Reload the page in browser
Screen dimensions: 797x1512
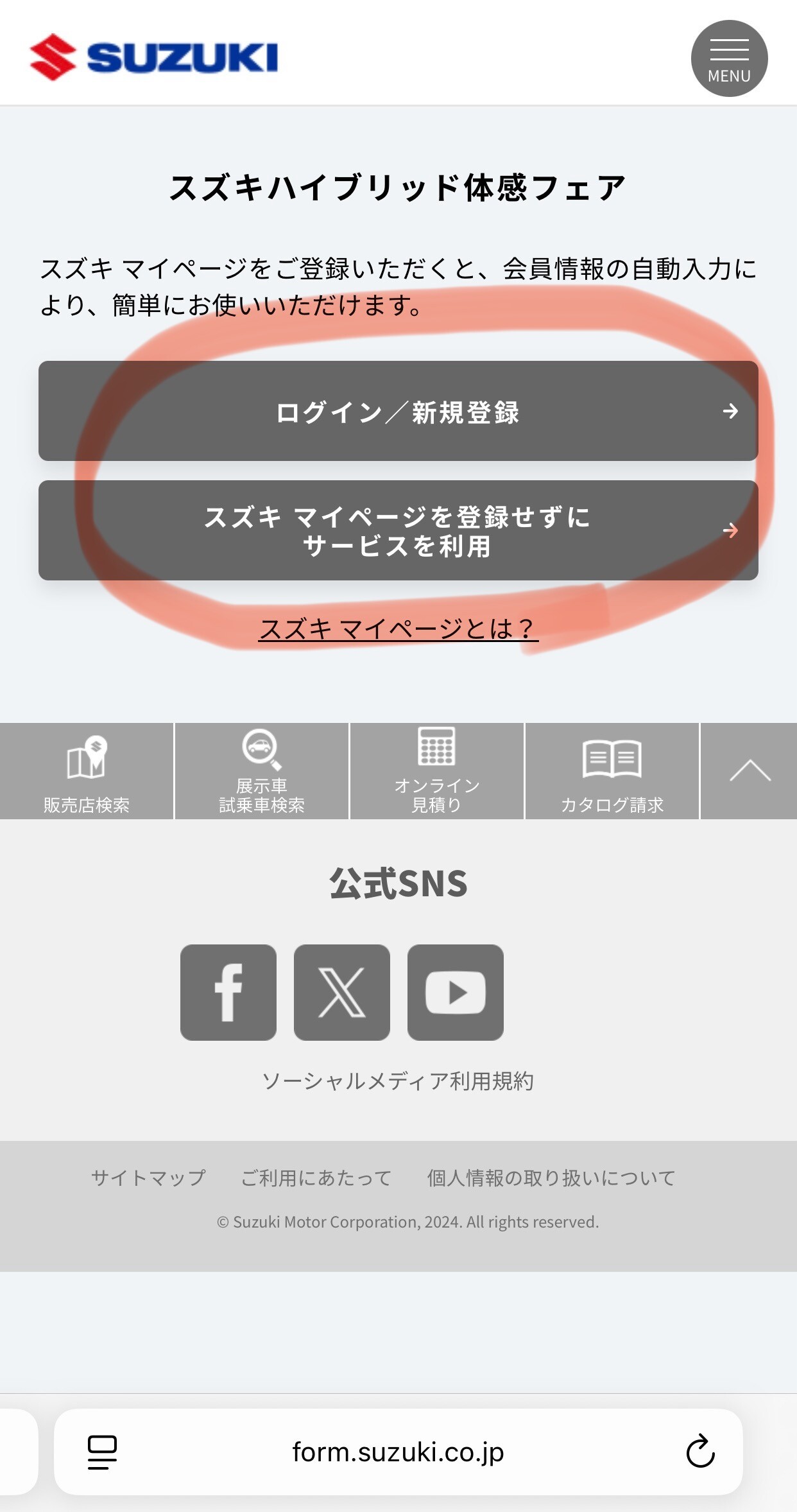coord(700,1451)
